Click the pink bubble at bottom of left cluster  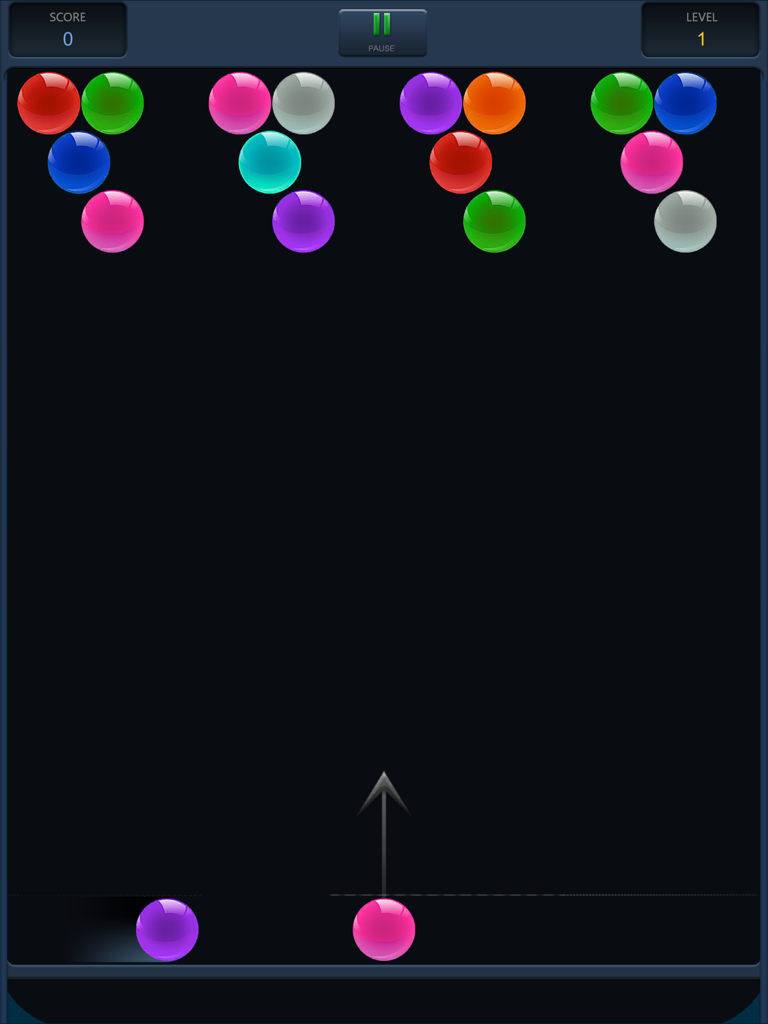(x=111, y=221)
